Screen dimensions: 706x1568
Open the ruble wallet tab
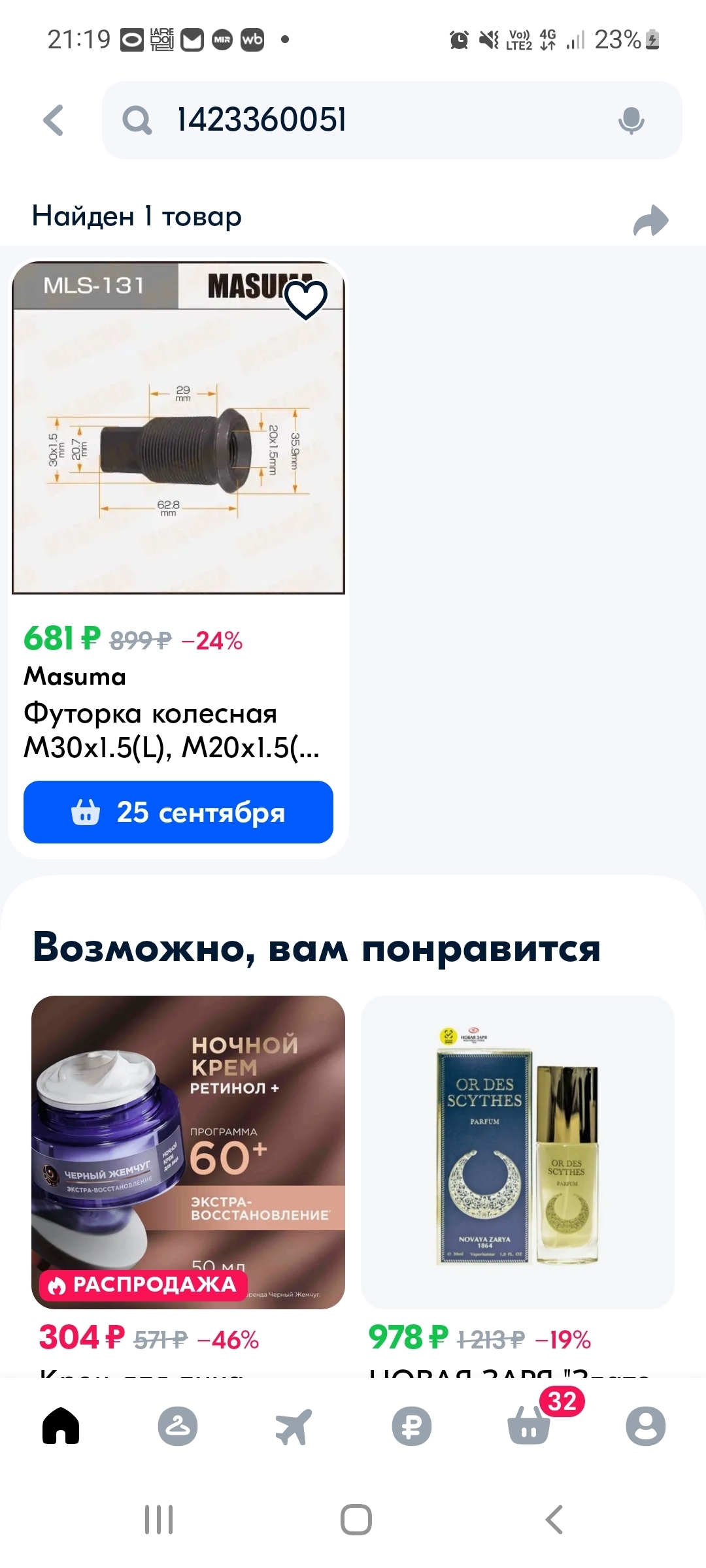tap(411, 1426)
